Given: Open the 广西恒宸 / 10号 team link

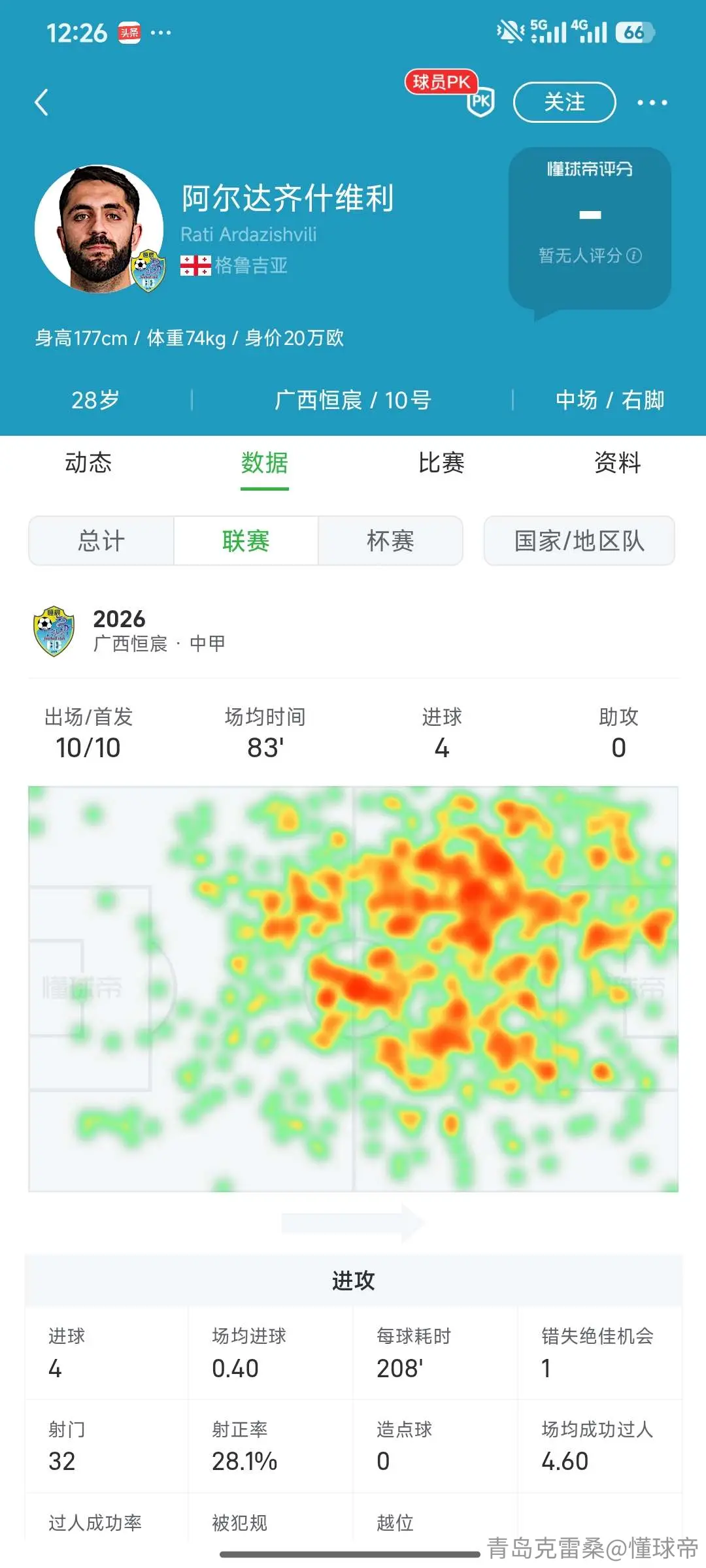Looking at the screenshot, I should [x=352, y=400].
